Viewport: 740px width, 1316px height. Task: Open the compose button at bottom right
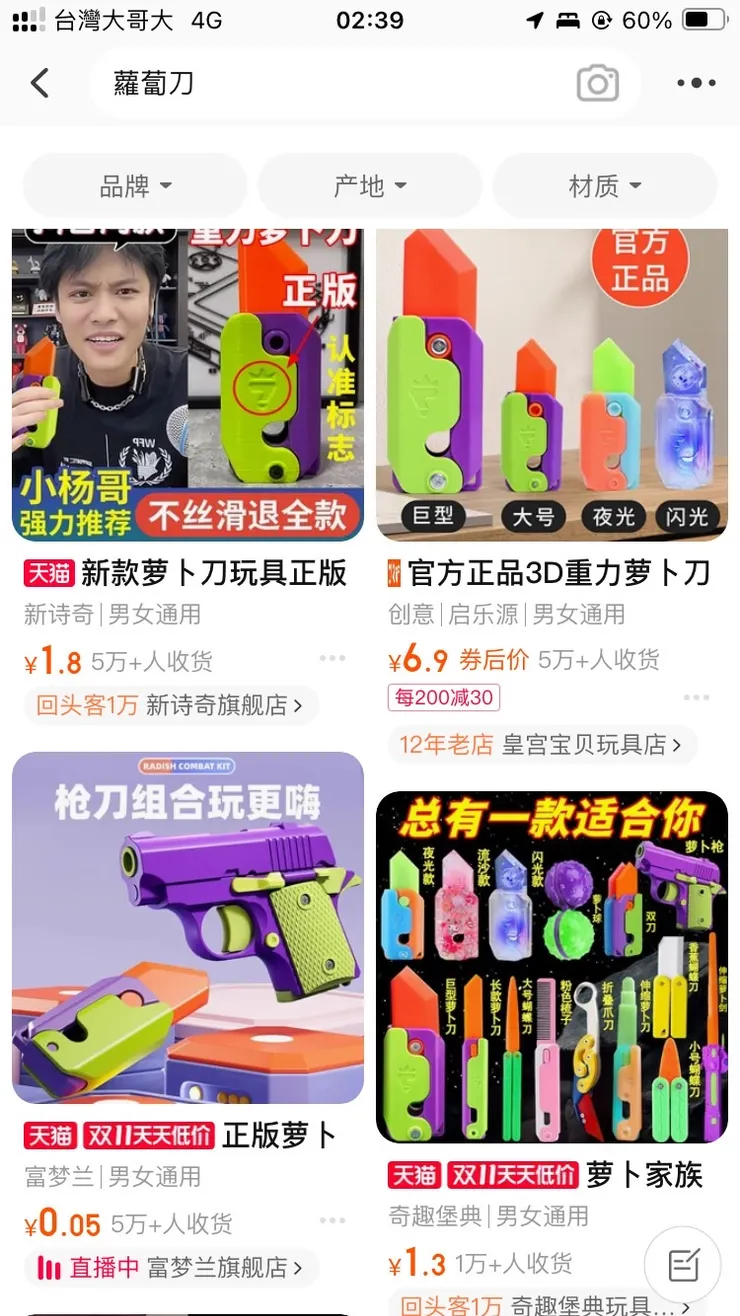click(x=685, y=1264)
